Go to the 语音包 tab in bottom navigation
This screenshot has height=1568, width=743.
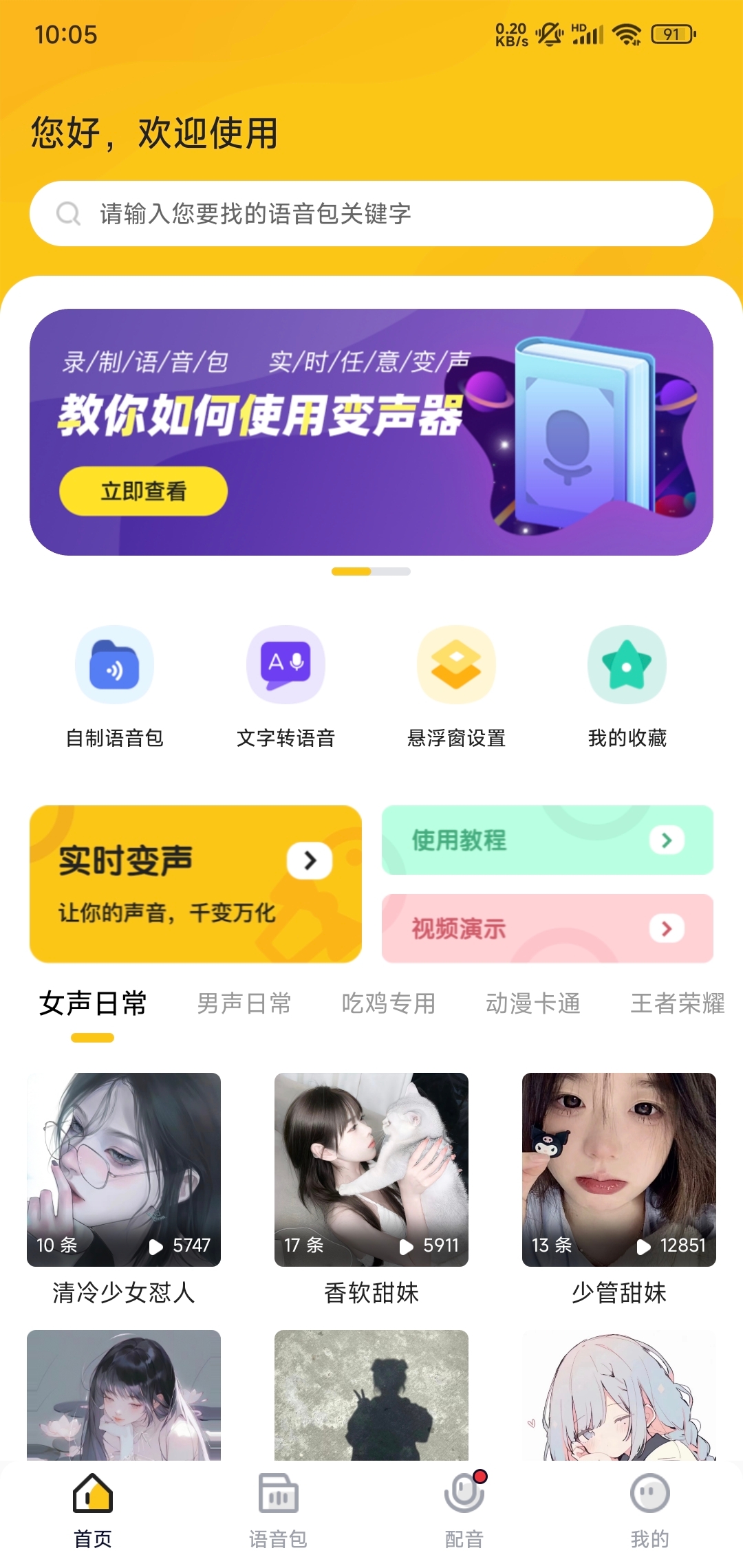(279, 1510)
